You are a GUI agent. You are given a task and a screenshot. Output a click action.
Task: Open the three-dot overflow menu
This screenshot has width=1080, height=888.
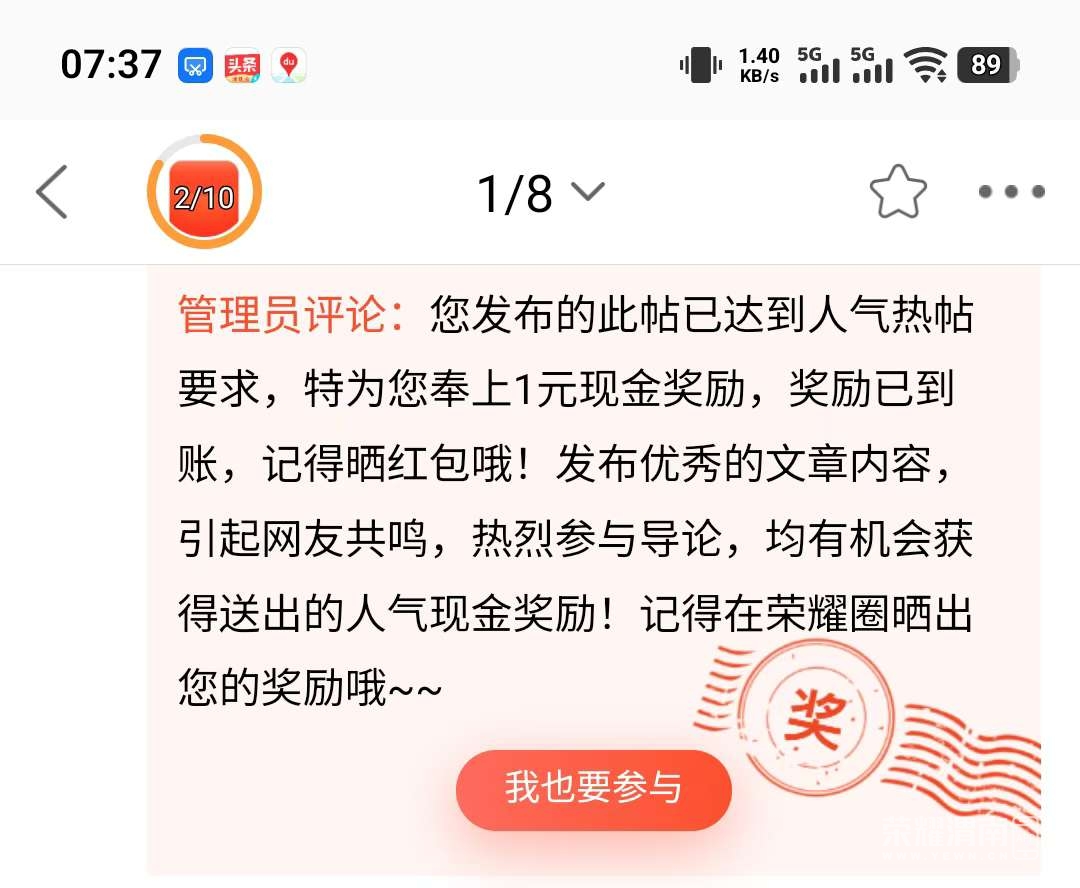1011,192
